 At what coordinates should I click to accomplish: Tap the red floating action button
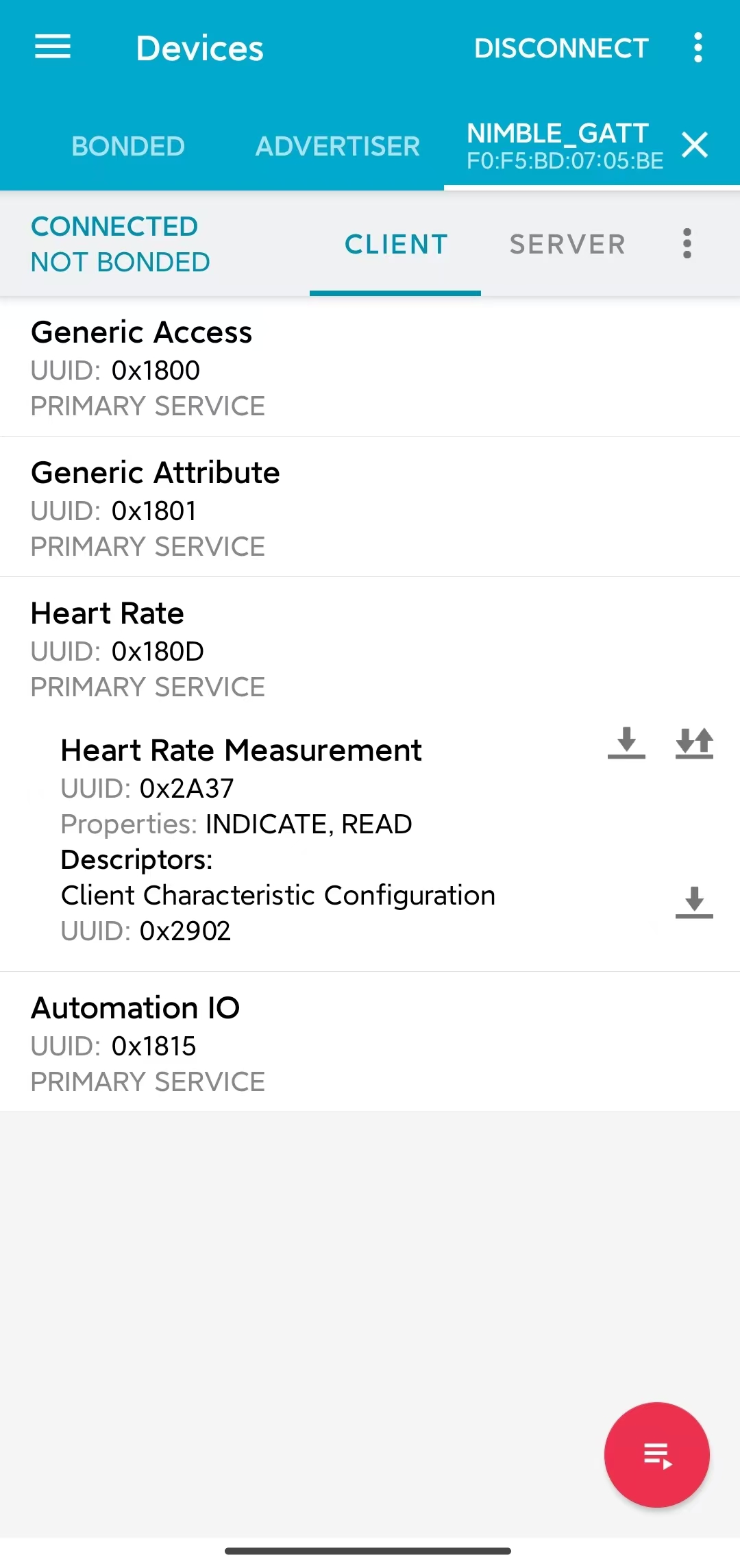[x=656, y=1456]
